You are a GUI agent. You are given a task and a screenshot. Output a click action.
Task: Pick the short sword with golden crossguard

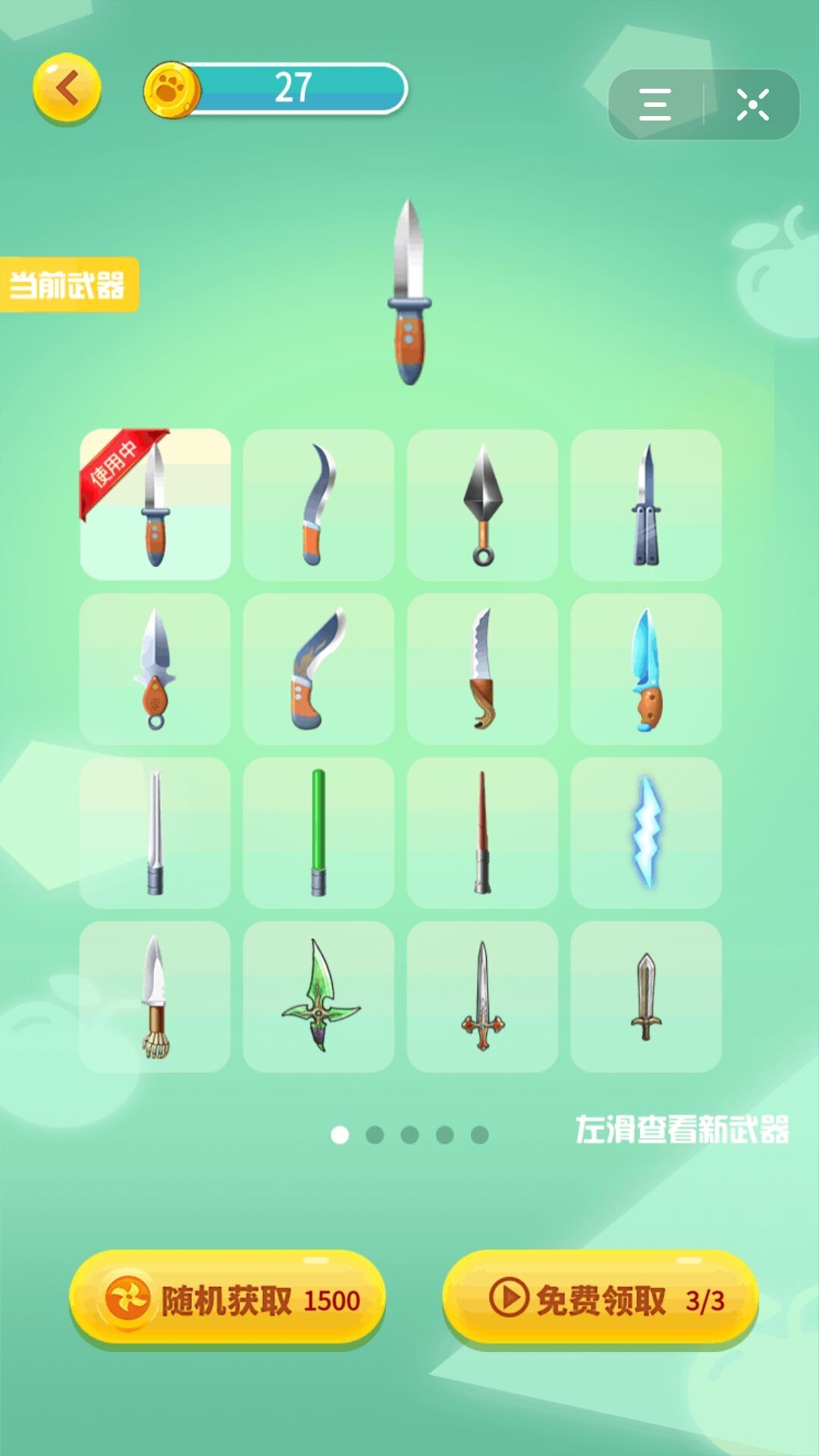[646, 996]
